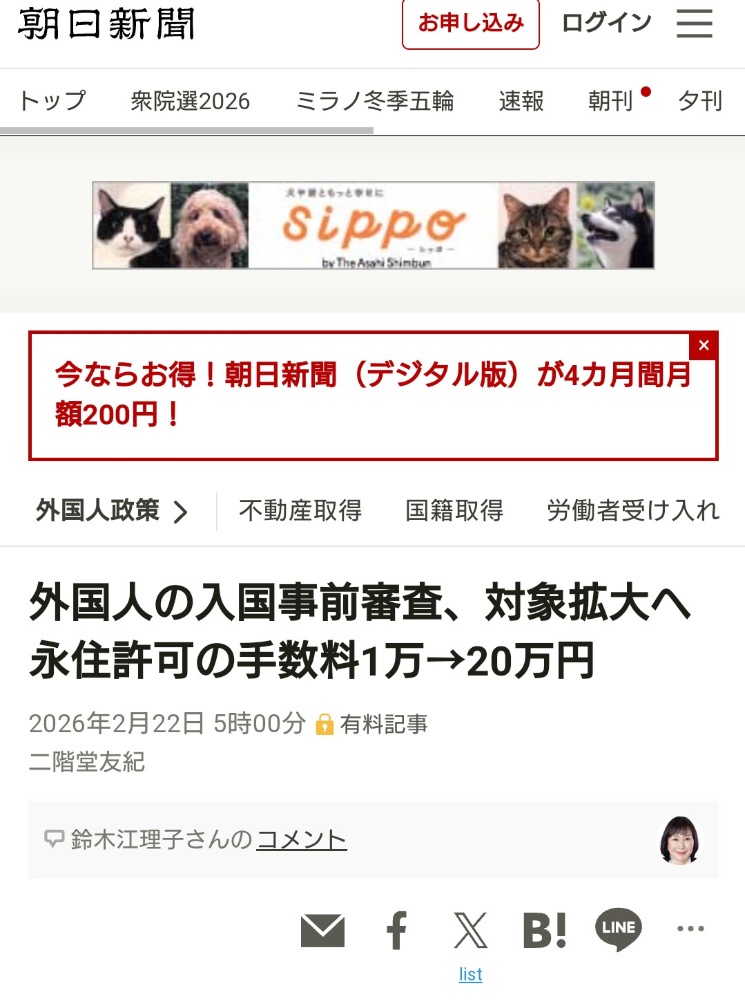Open the ミラノ冬季五輪 tab

(x=374, y=101)
